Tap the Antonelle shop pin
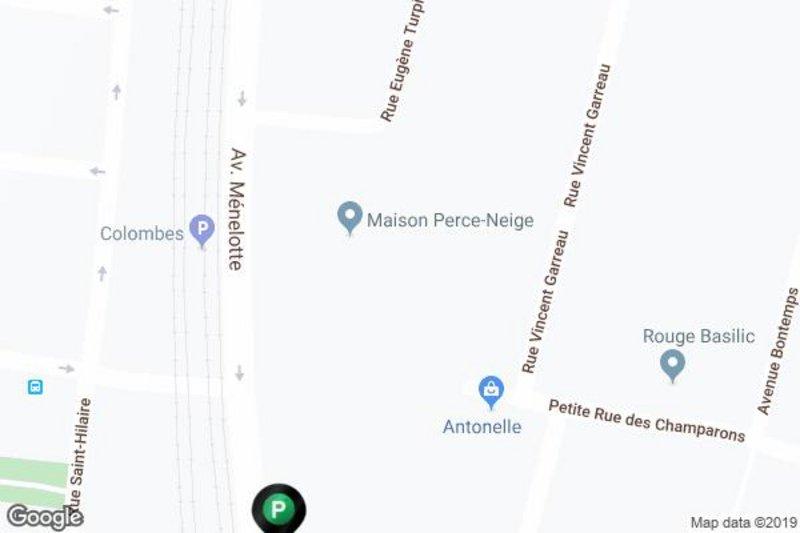 pyautogui.click(x=490, y=389)
